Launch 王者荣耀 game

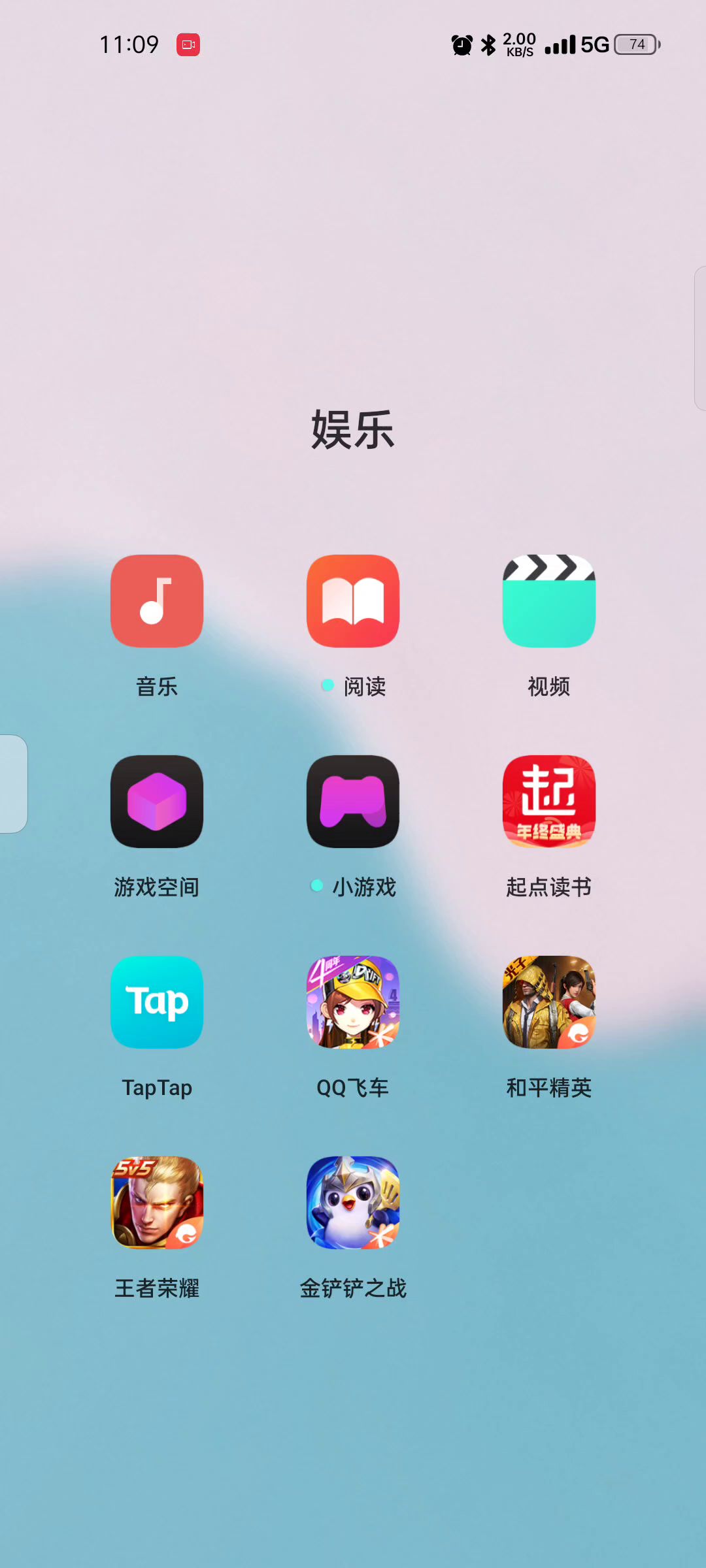click(157, 1203)
